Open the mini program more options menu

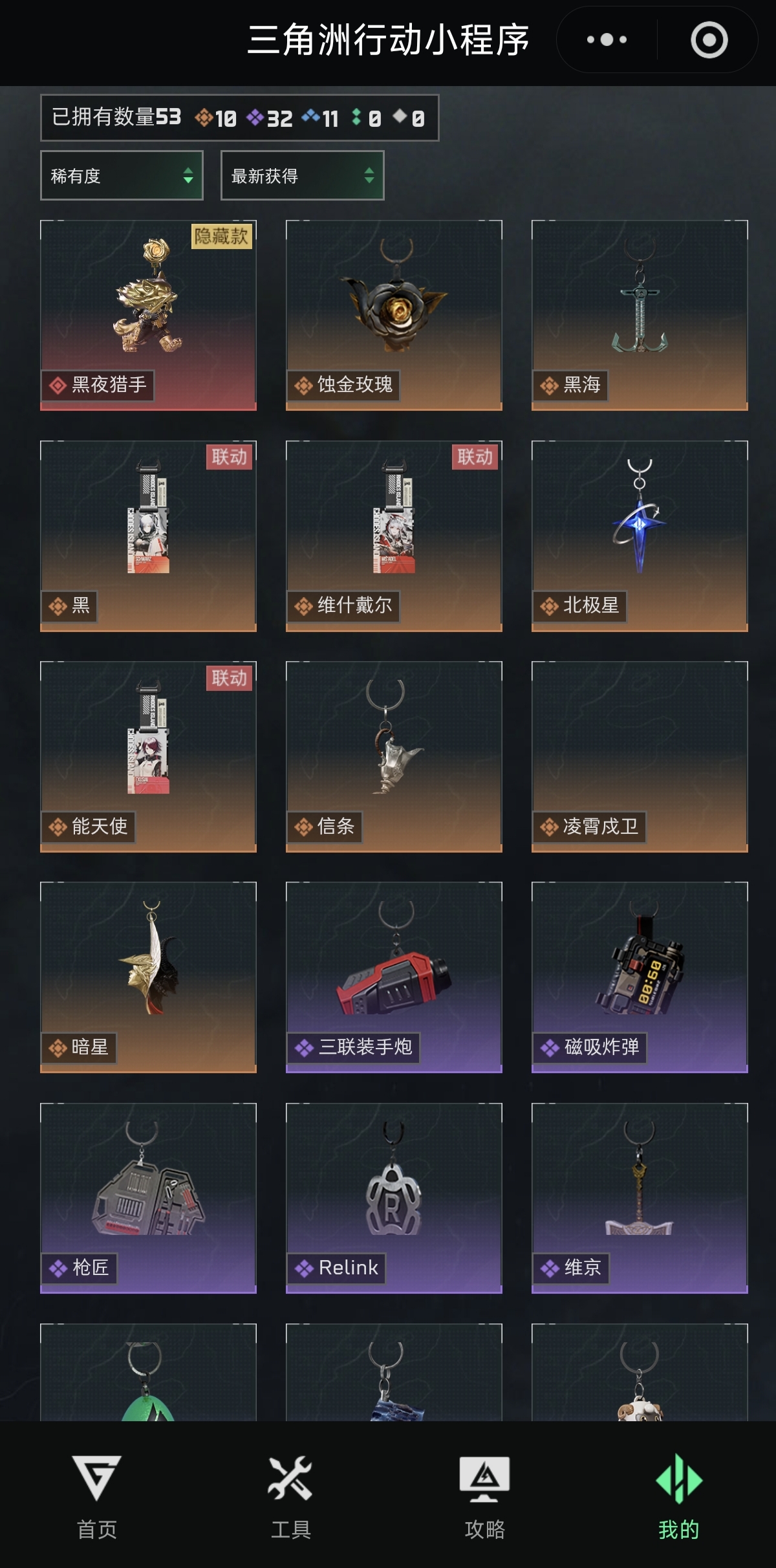tap(607, 40)
